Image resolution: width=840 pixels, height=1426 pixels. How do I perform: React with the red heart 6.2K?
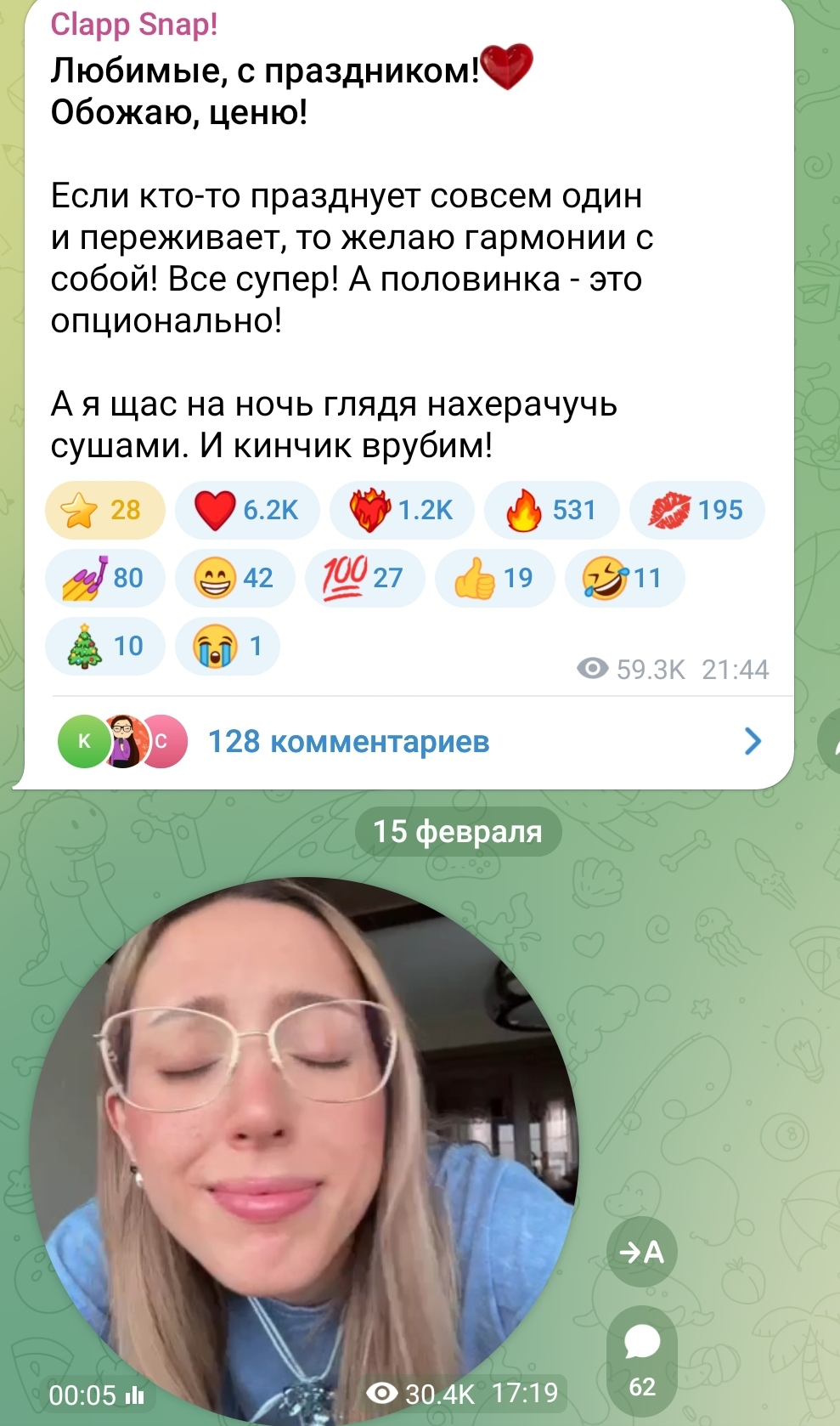[247, 510]
